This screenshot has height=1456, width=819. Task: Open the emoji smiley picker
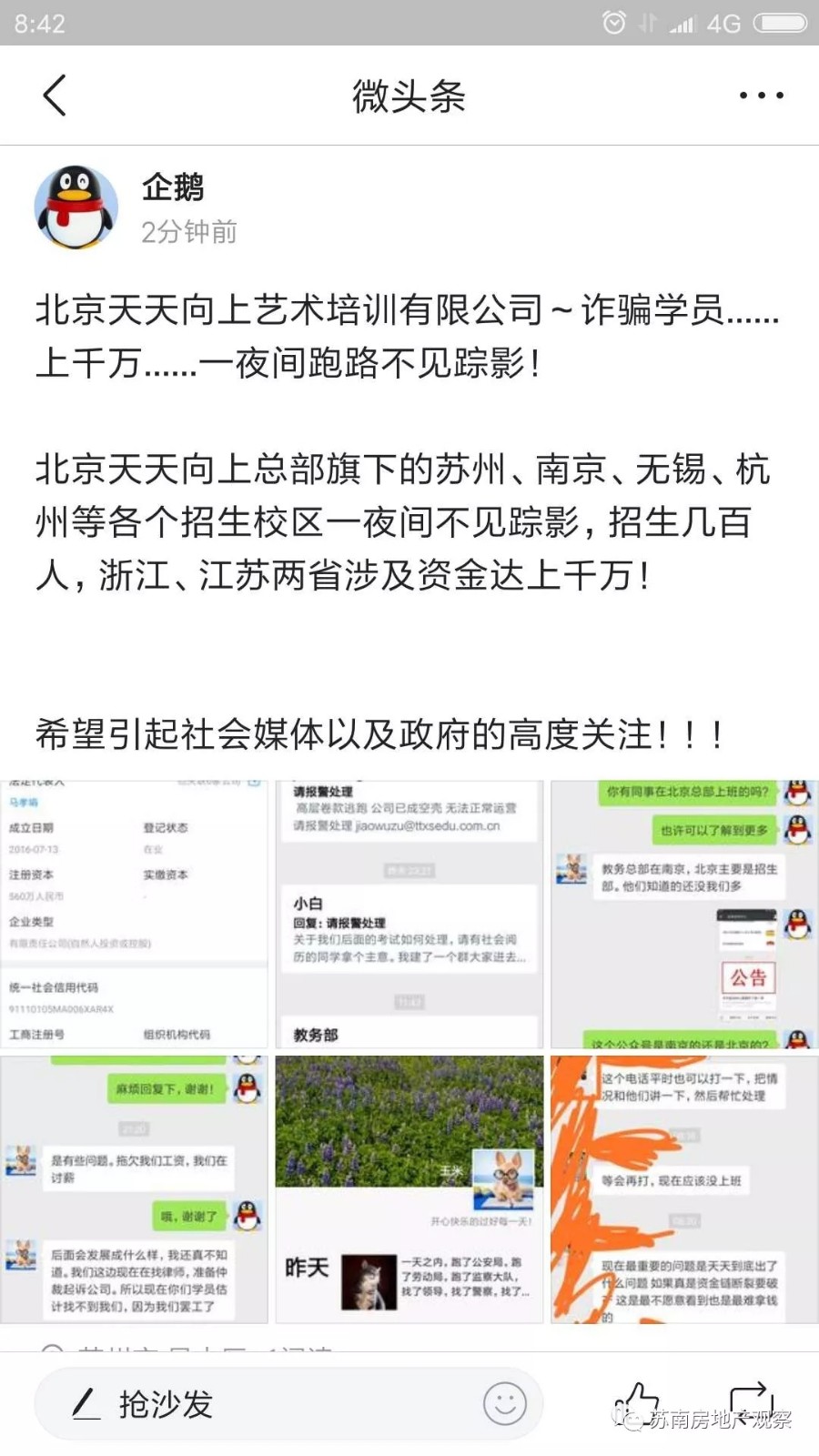505,1404
